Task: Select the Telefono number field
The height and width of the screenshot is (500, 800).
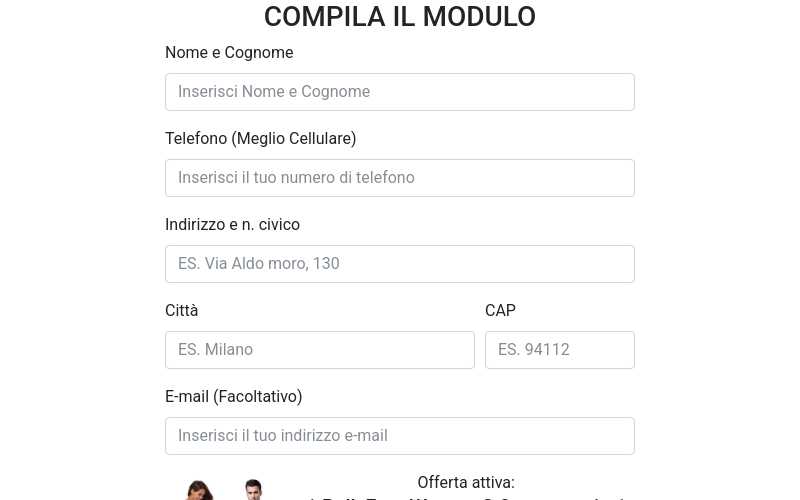Action: (x=399, y=178)
